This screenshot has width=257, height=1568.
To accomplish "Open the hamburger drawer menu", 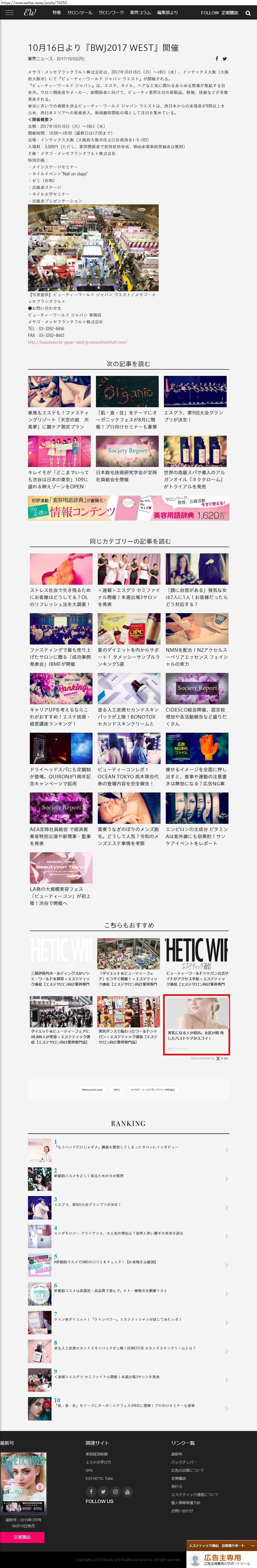I will 9,12.
